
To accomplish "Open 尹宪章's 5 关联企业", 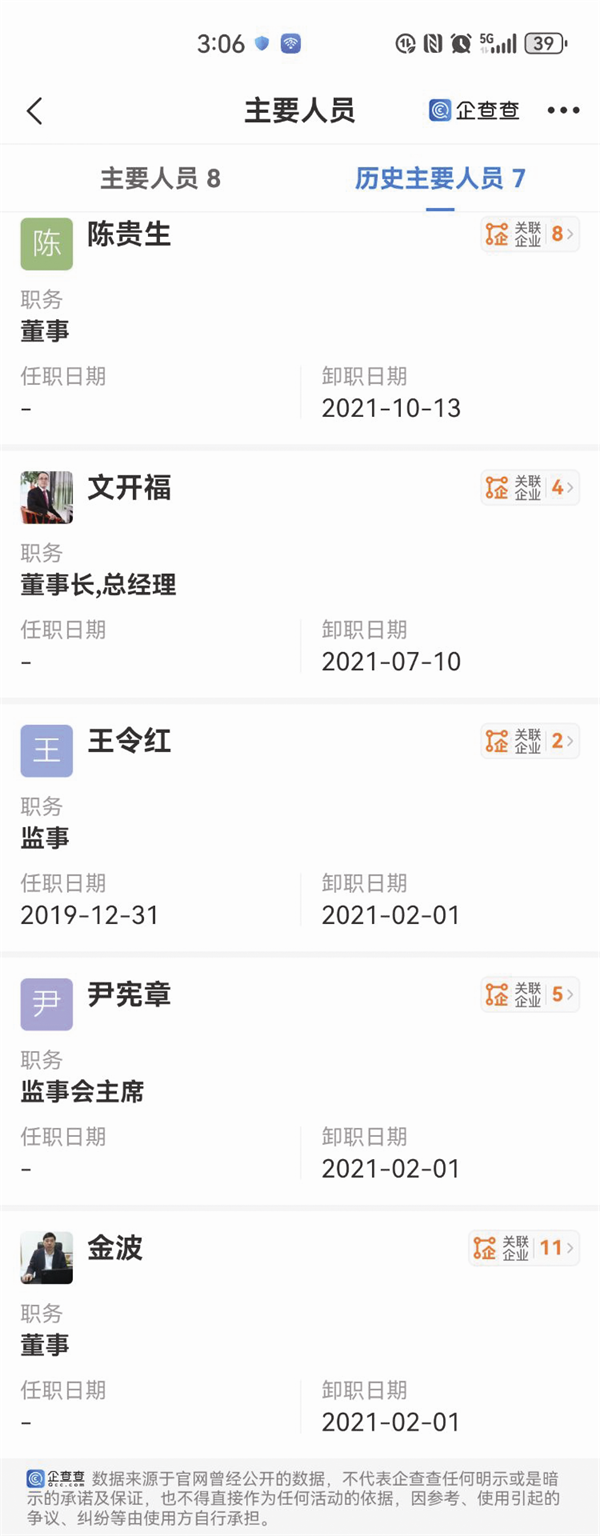I will 530,995.
